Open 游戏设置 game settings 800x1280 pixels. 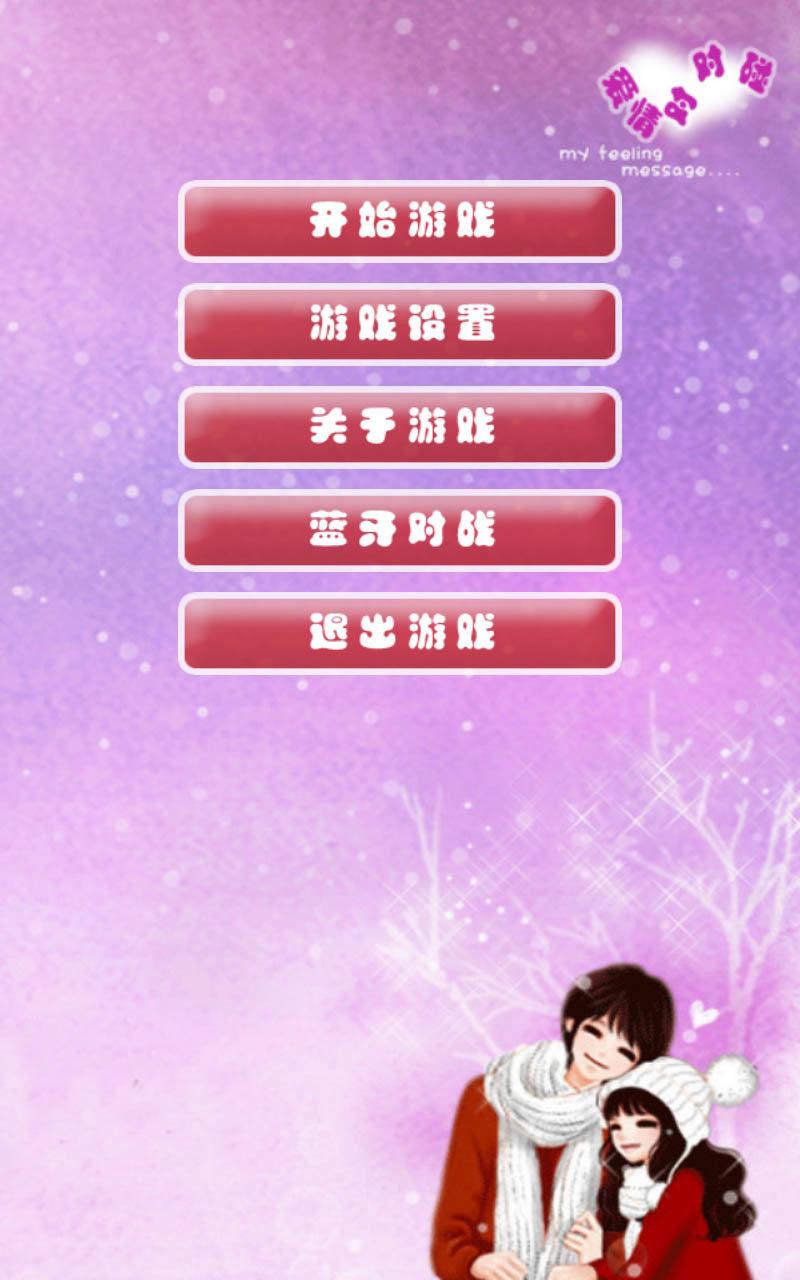point(400,325)
